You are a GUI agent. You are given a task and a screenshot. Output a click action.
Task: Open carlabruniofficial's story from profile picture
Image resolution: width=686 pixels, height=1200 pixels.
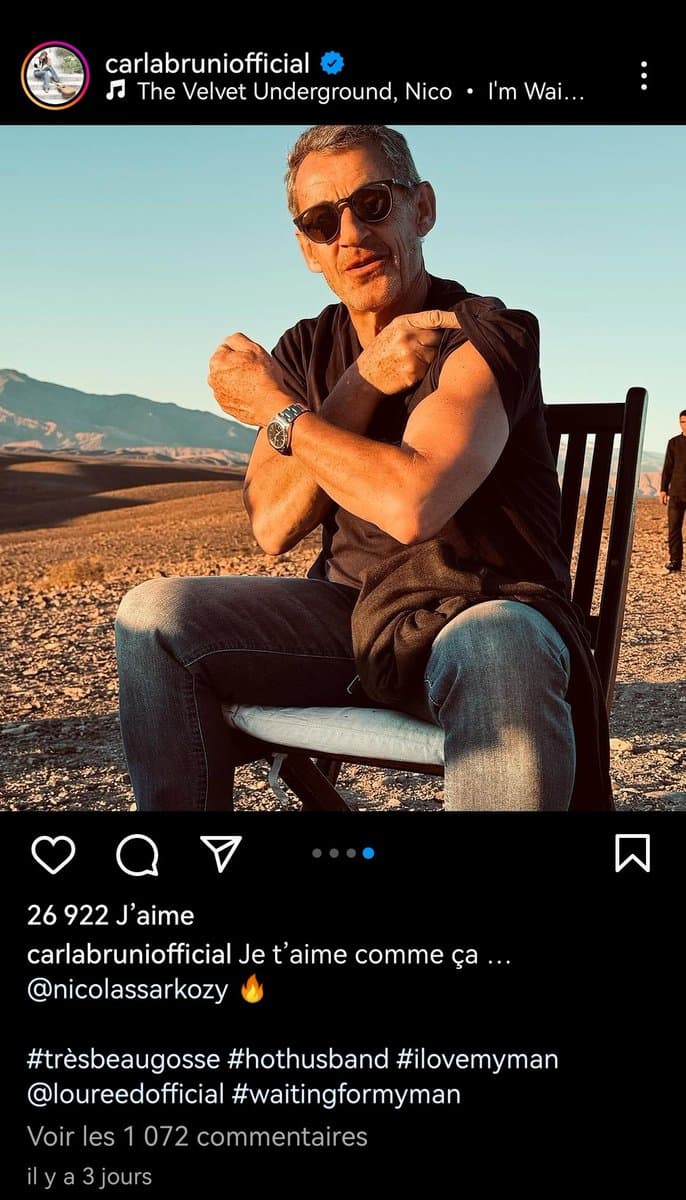tap(55, 76)
